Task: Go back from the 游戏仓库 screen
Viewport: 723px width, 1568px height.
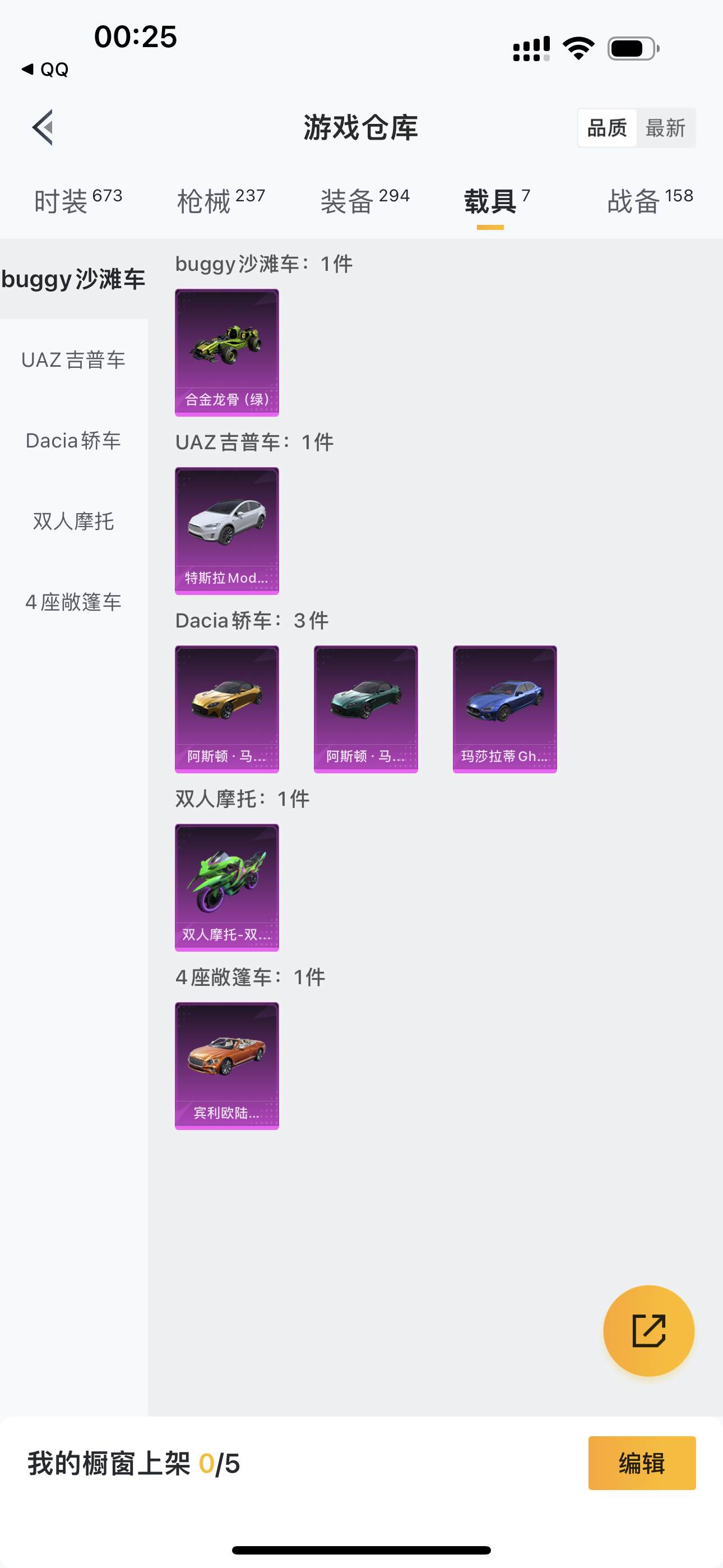Action: click(x=43, y=127)
